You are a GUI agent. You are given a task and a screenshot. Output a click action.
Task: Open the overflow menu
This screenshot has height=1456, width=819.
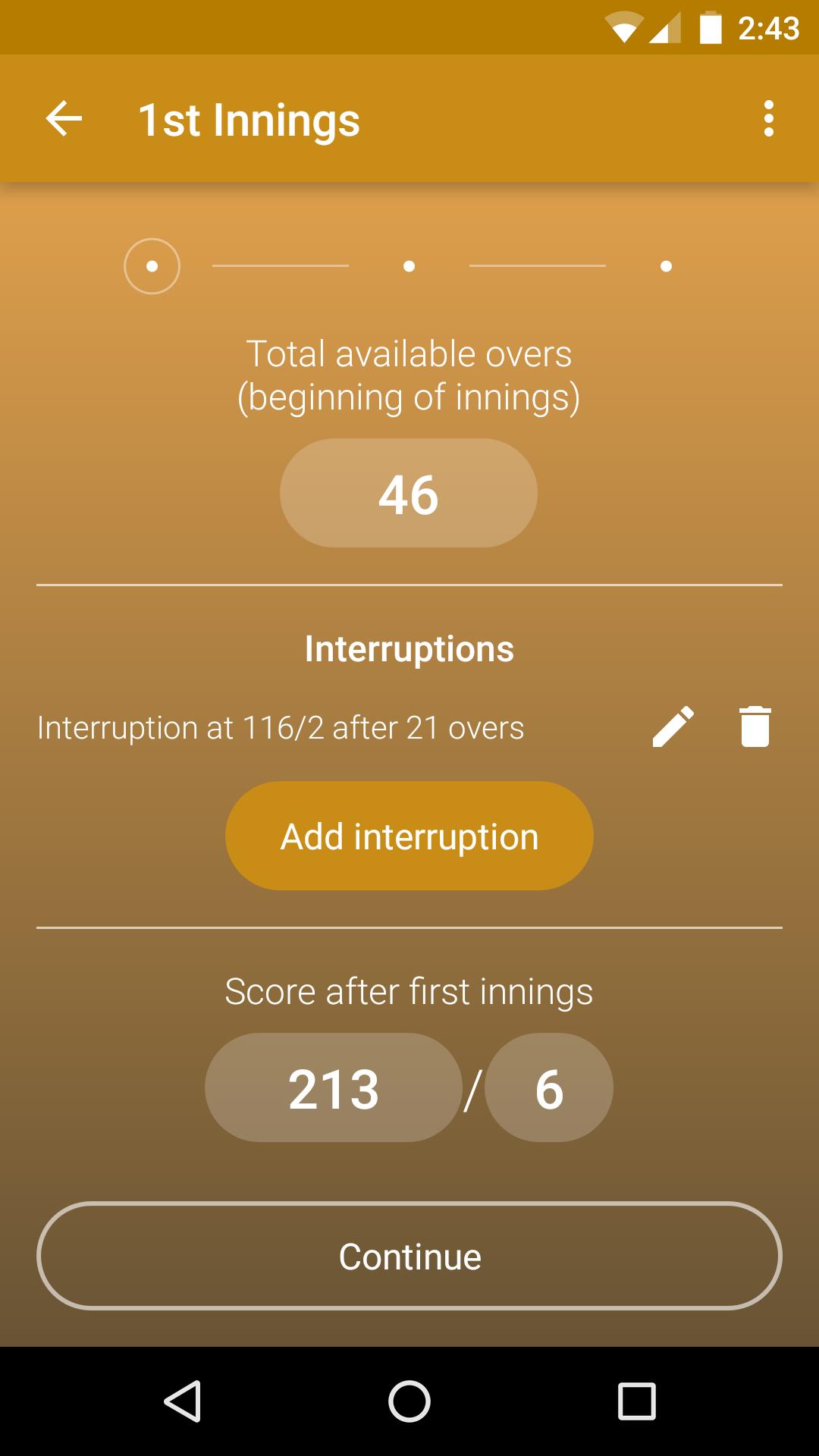coord(768,119)
